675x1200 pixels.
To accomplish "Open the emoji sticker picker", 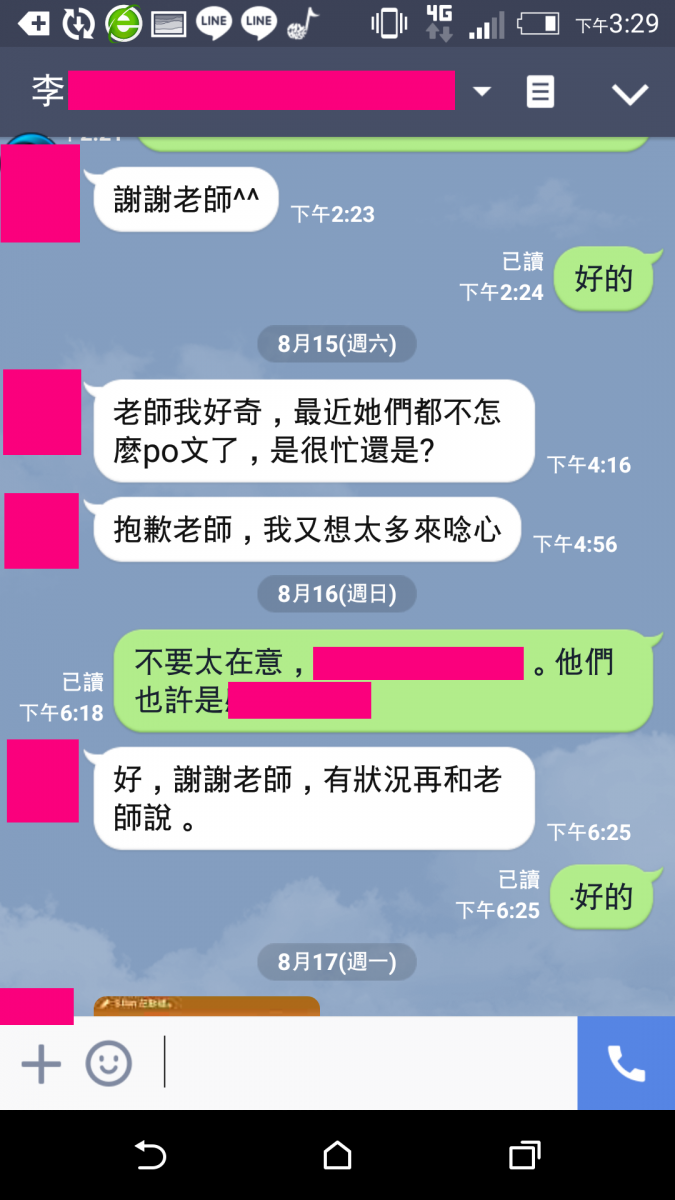I will click(x=108, y=1063).
